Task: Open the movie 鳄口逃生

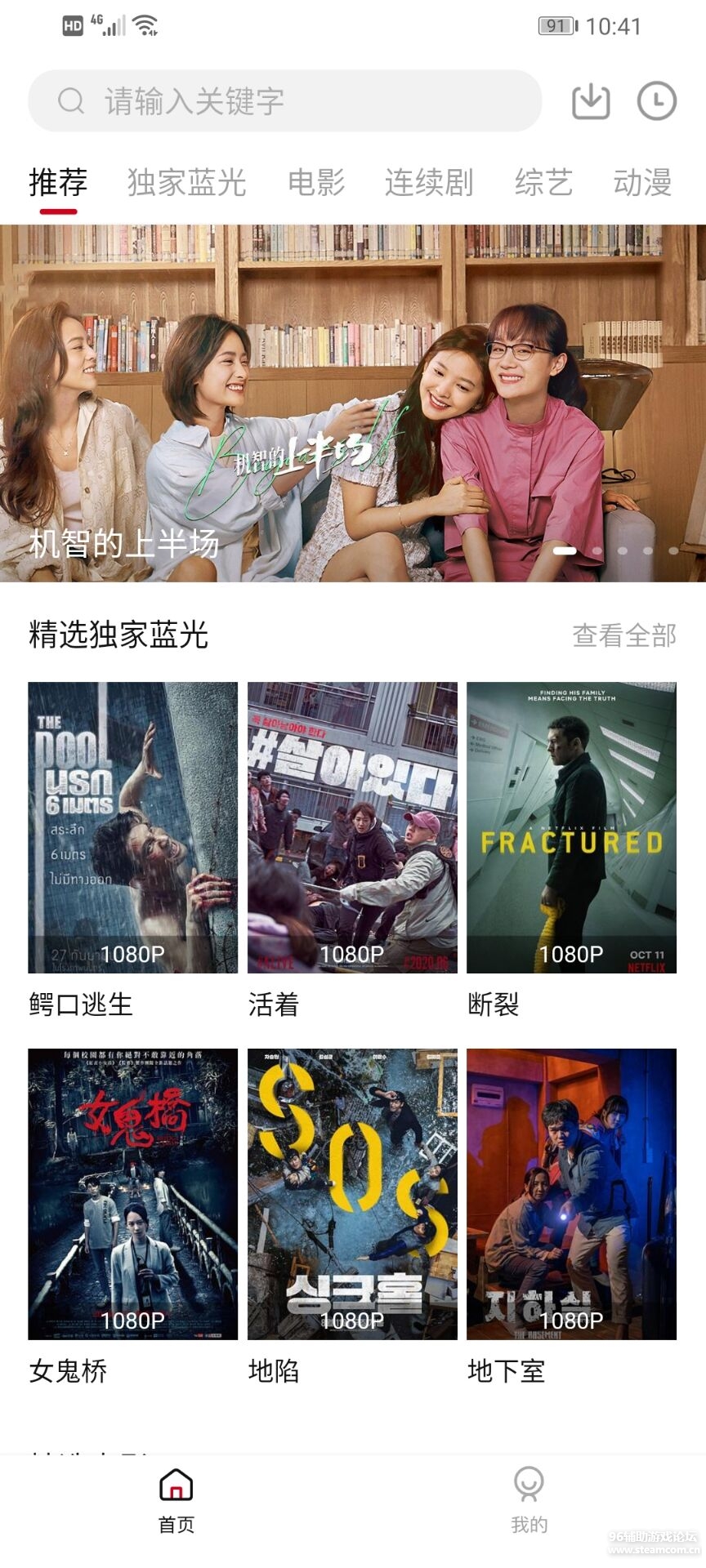Action: 132,827
